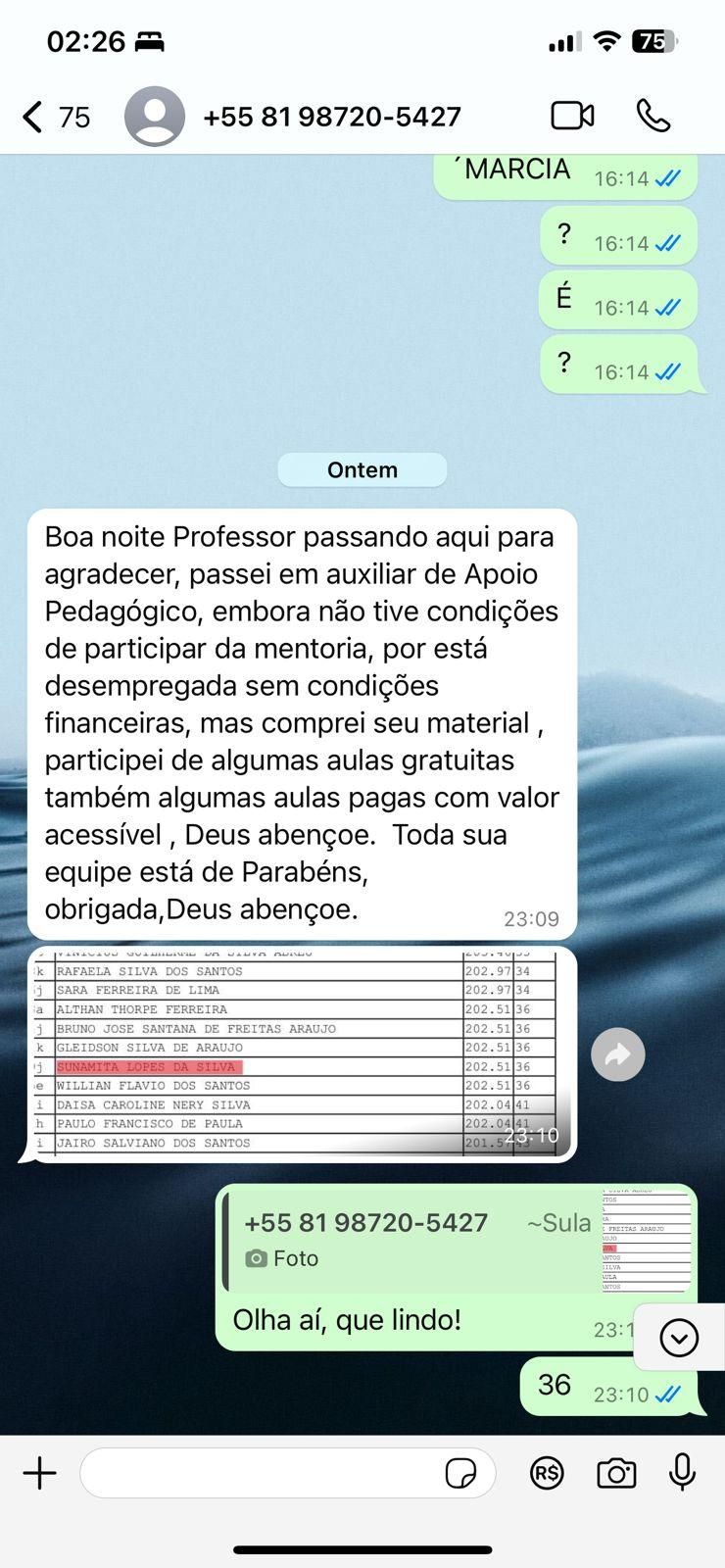The image size is (725, 1568).
Task: Start a voice call
Action: coord(653,116)
